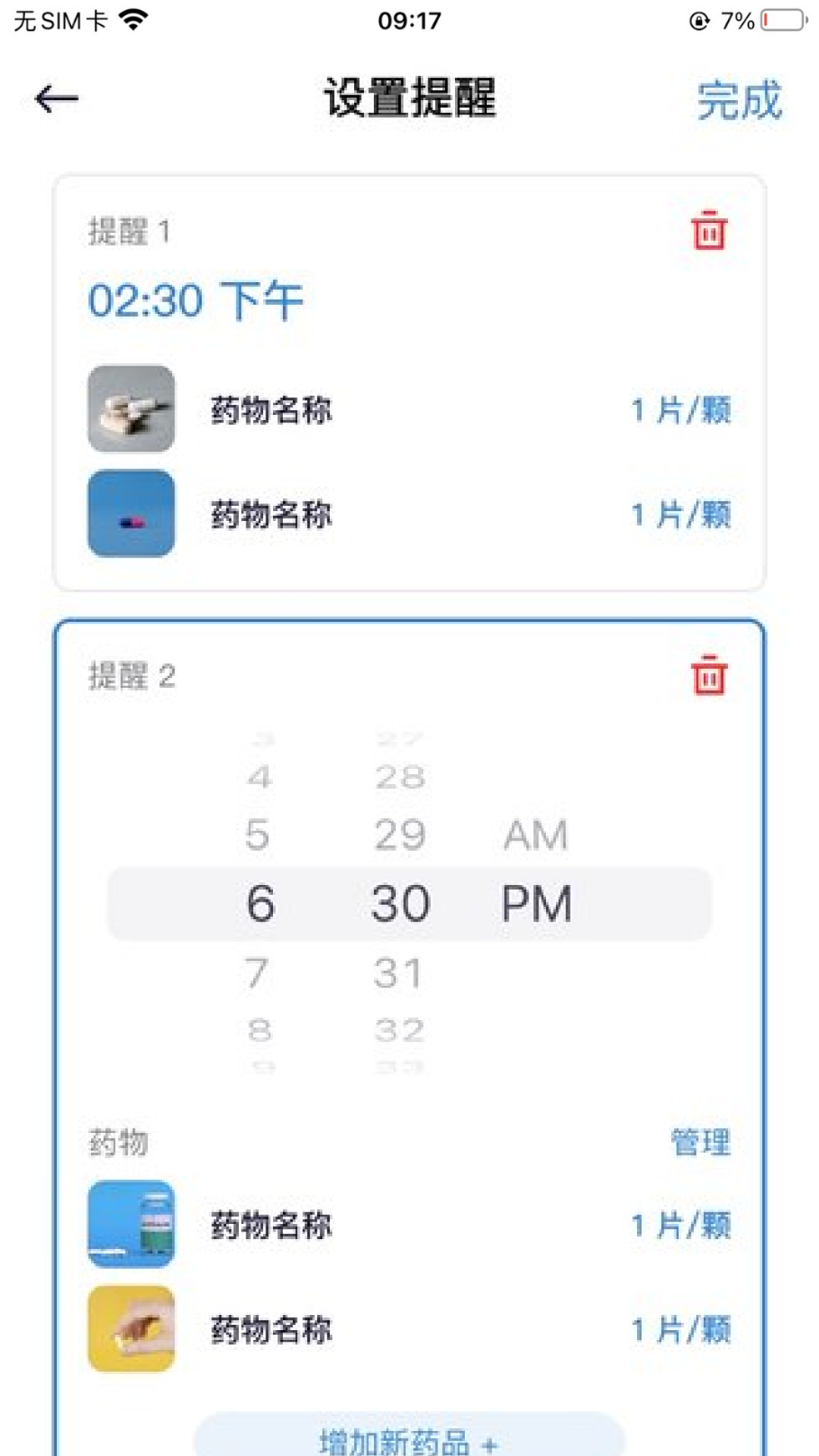Open the medication with the blue bottle image
Image resolution: width=819 pixels, height=1456 pixels.
pos(132,1224)
